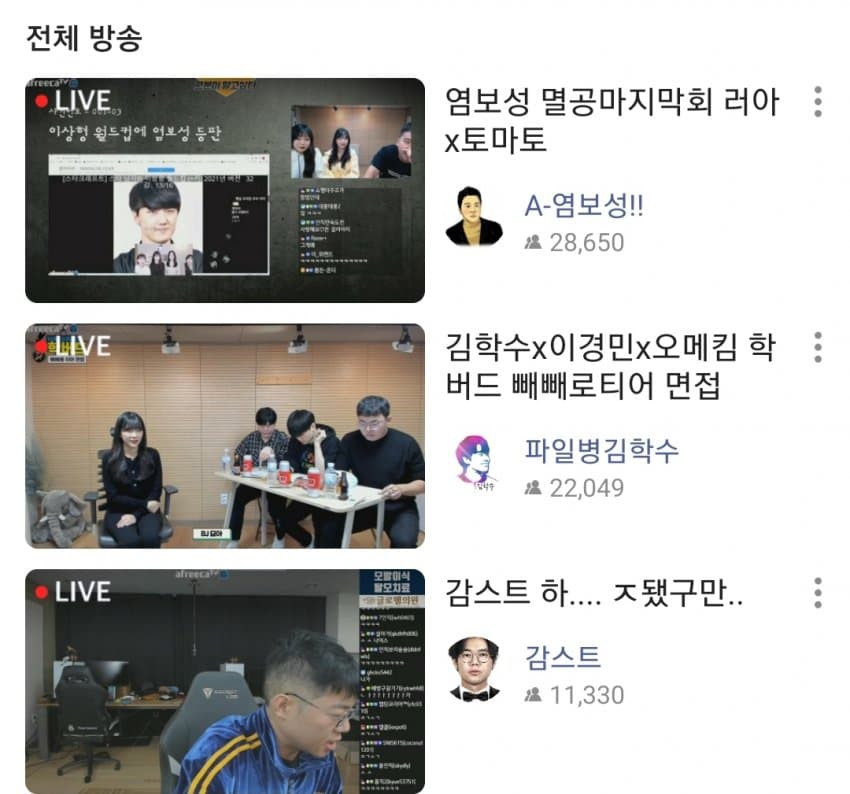
Task: Open overflow menu for 김학수x이경민x오메킴 broadcast
Action: [818, 347]
